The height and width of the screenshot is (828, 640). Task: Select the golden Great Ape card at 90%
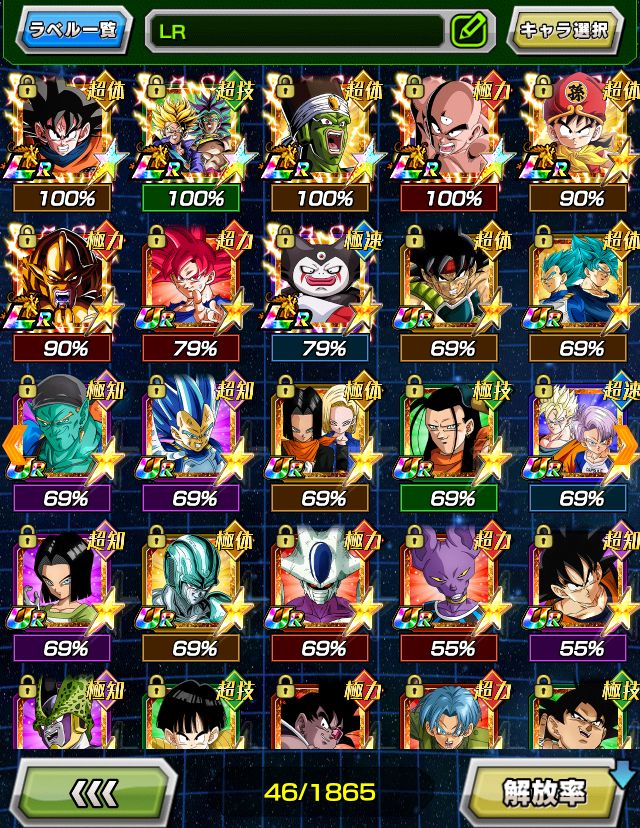point(63,280)
